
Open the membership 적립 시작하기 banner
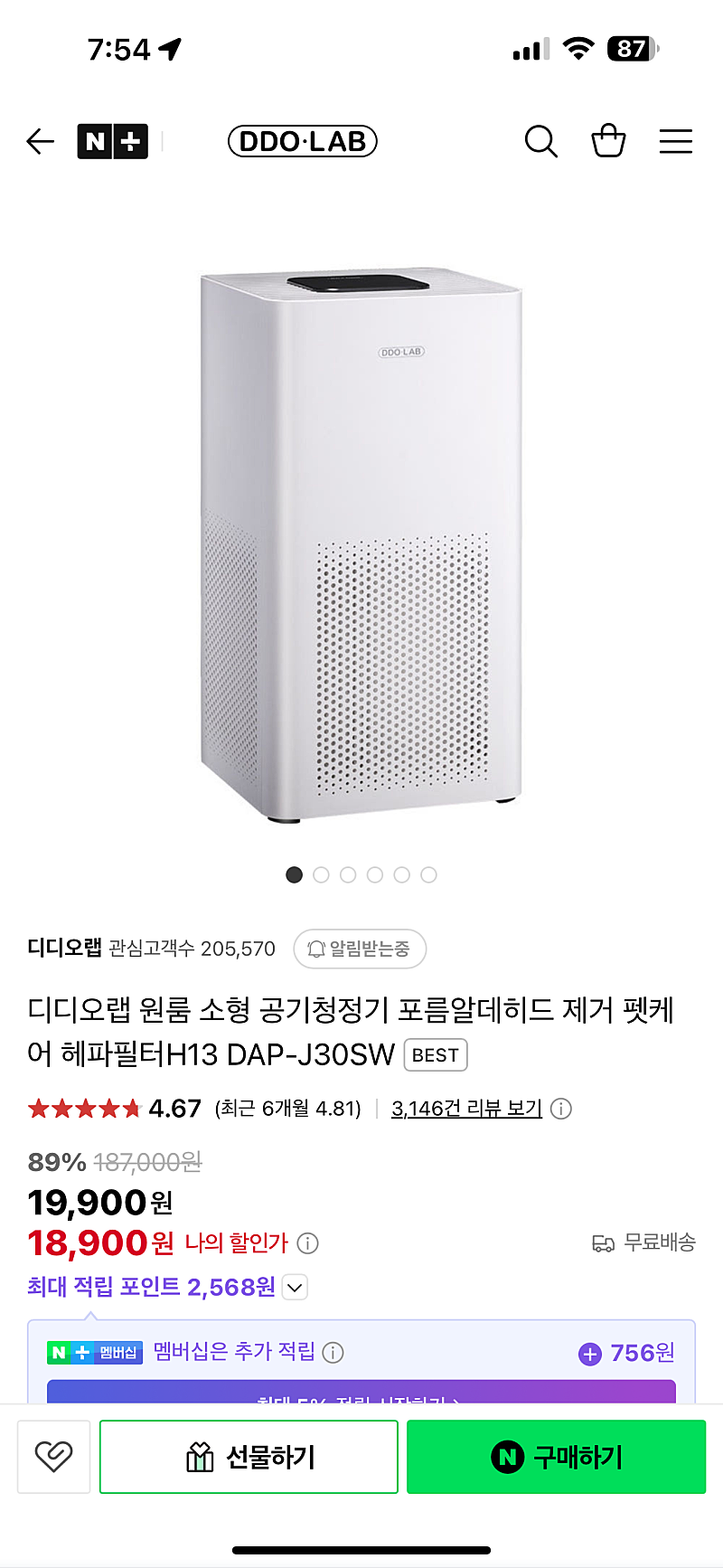[361, 1393]
